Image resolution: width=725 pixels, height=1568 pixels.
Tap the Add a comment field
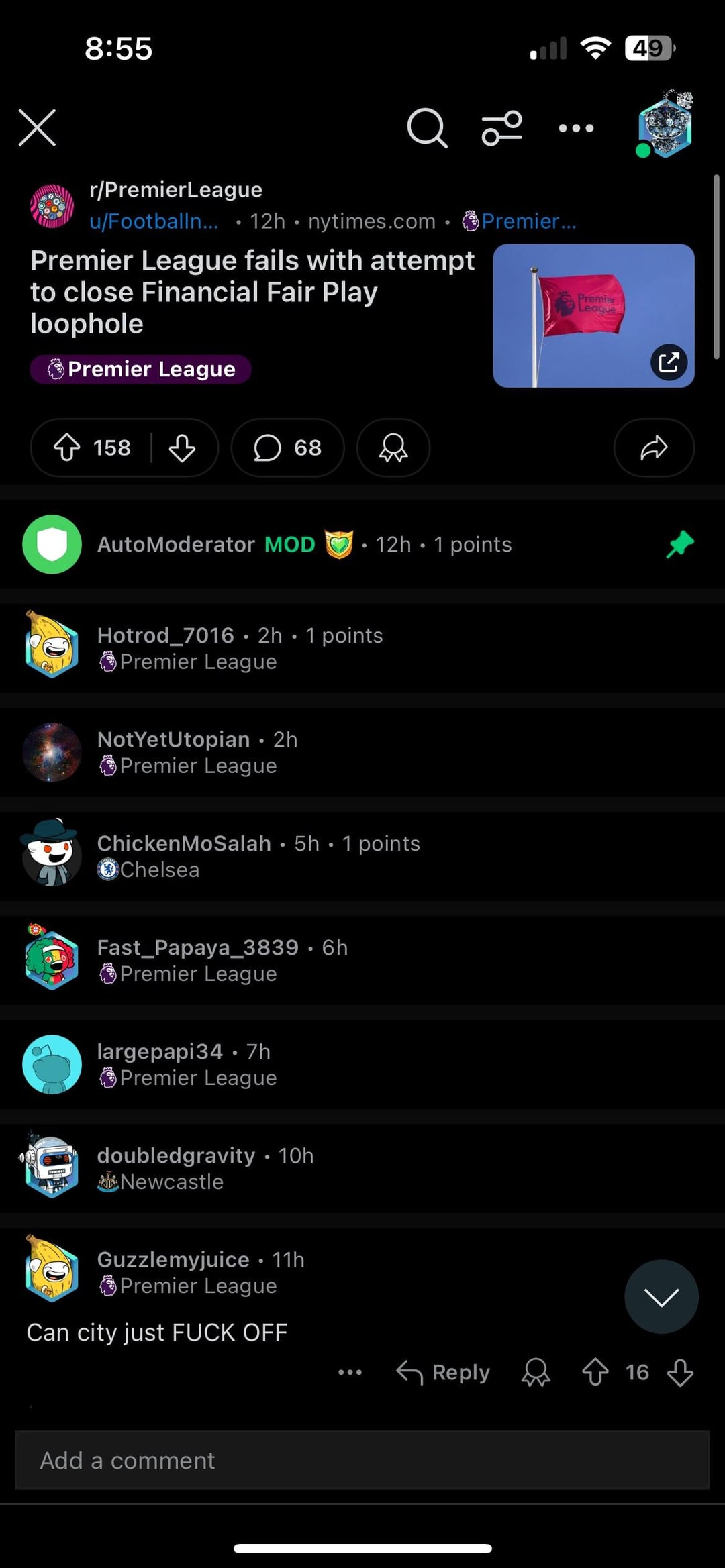click(x=362, y=1460)
